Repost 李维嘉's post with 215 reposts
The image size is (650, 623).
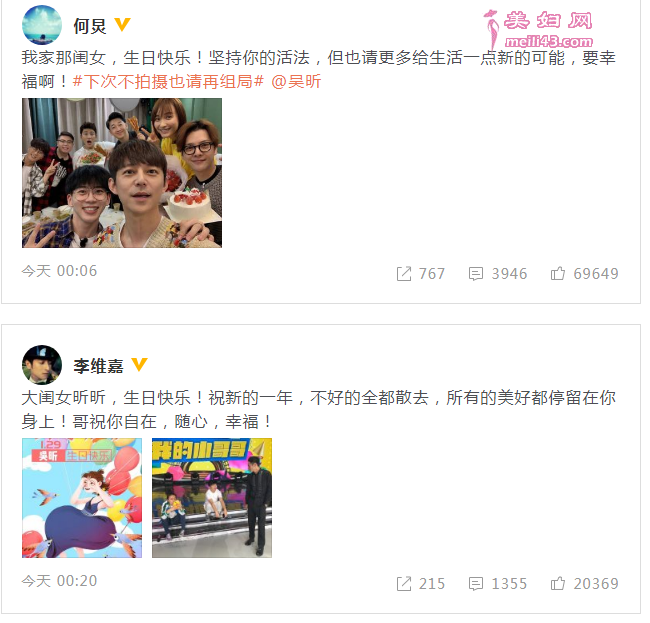(420, 583)
